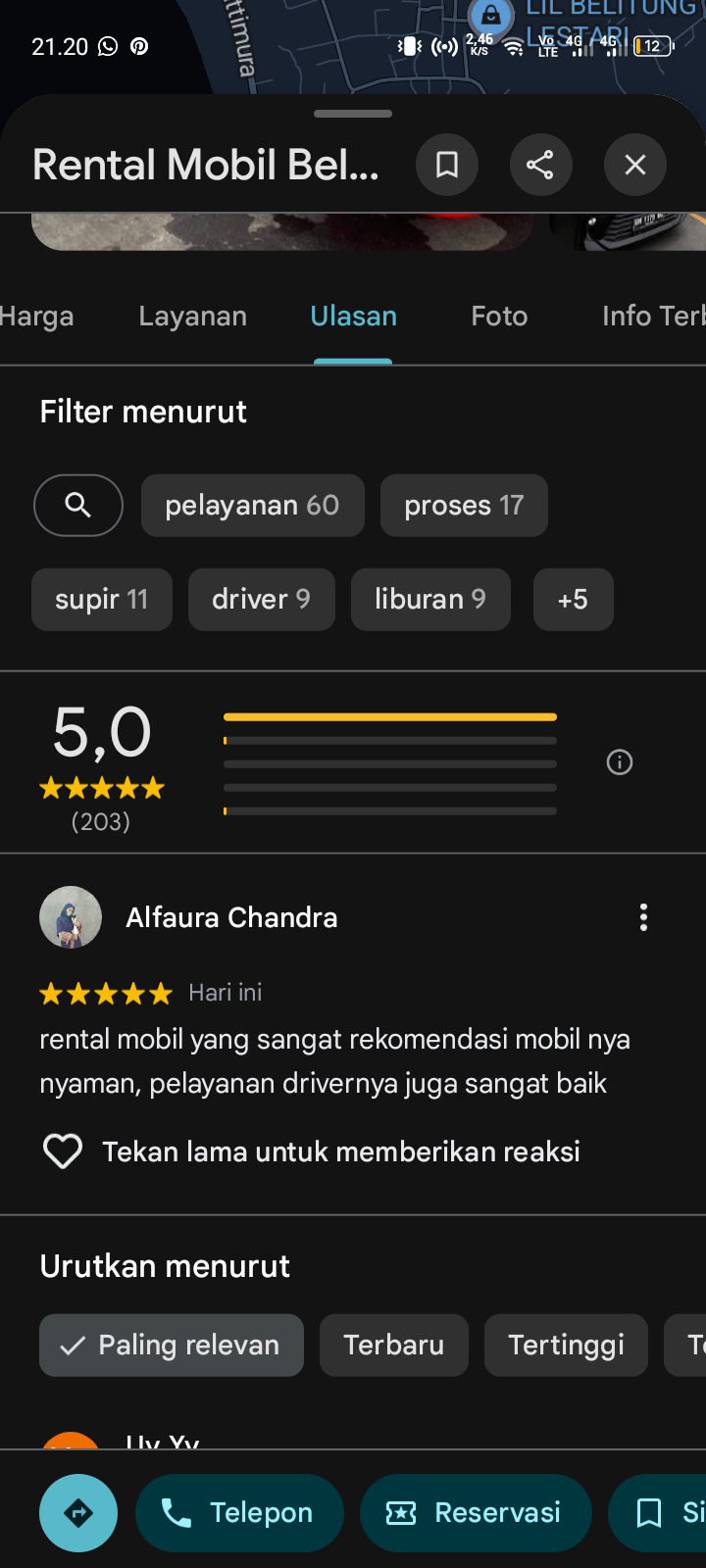The width and height of the screenshot is (706, 1568).
Task: Open the Foto tab
Action: 499,317
